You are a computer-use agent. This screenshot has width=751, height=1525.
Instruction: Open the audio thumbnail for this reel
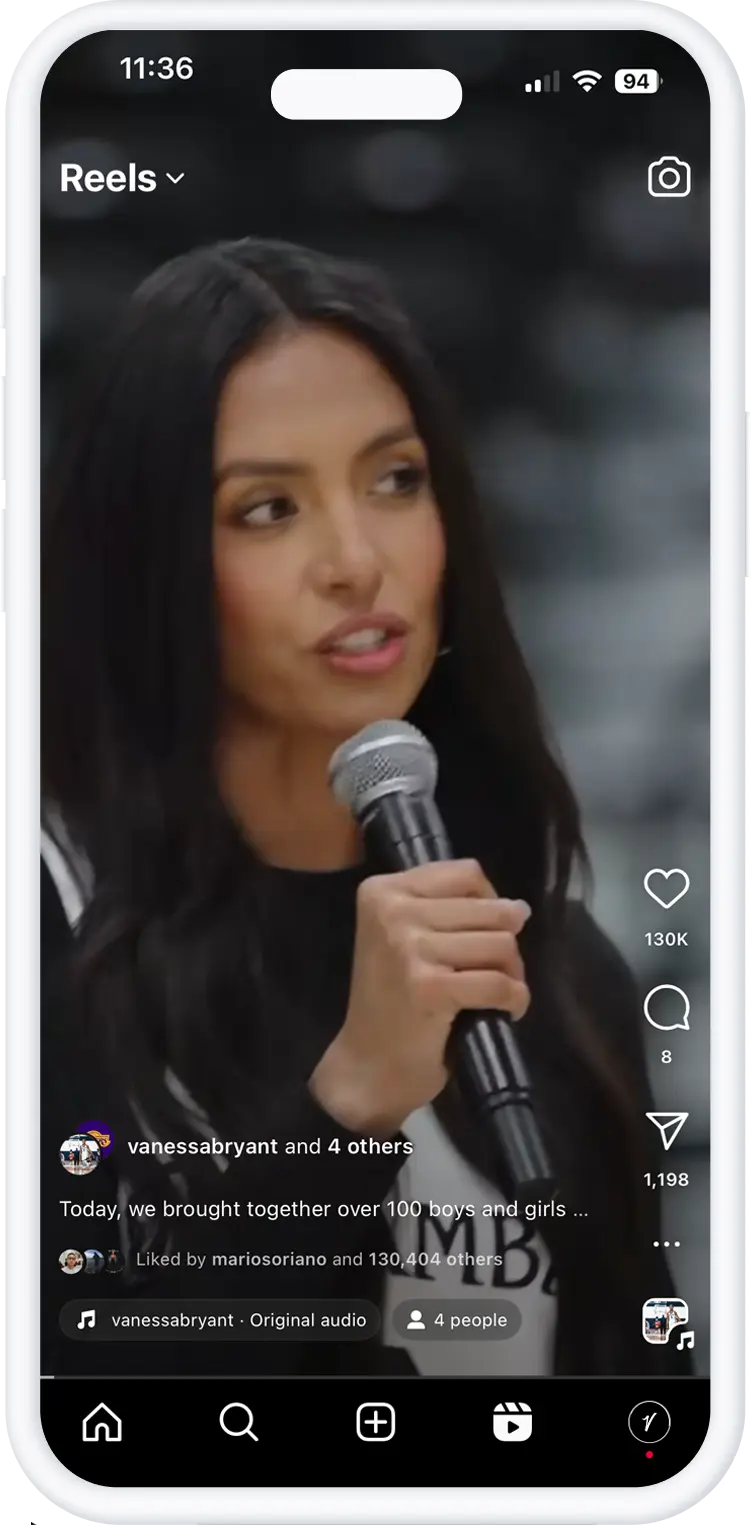coord(666,1321)
